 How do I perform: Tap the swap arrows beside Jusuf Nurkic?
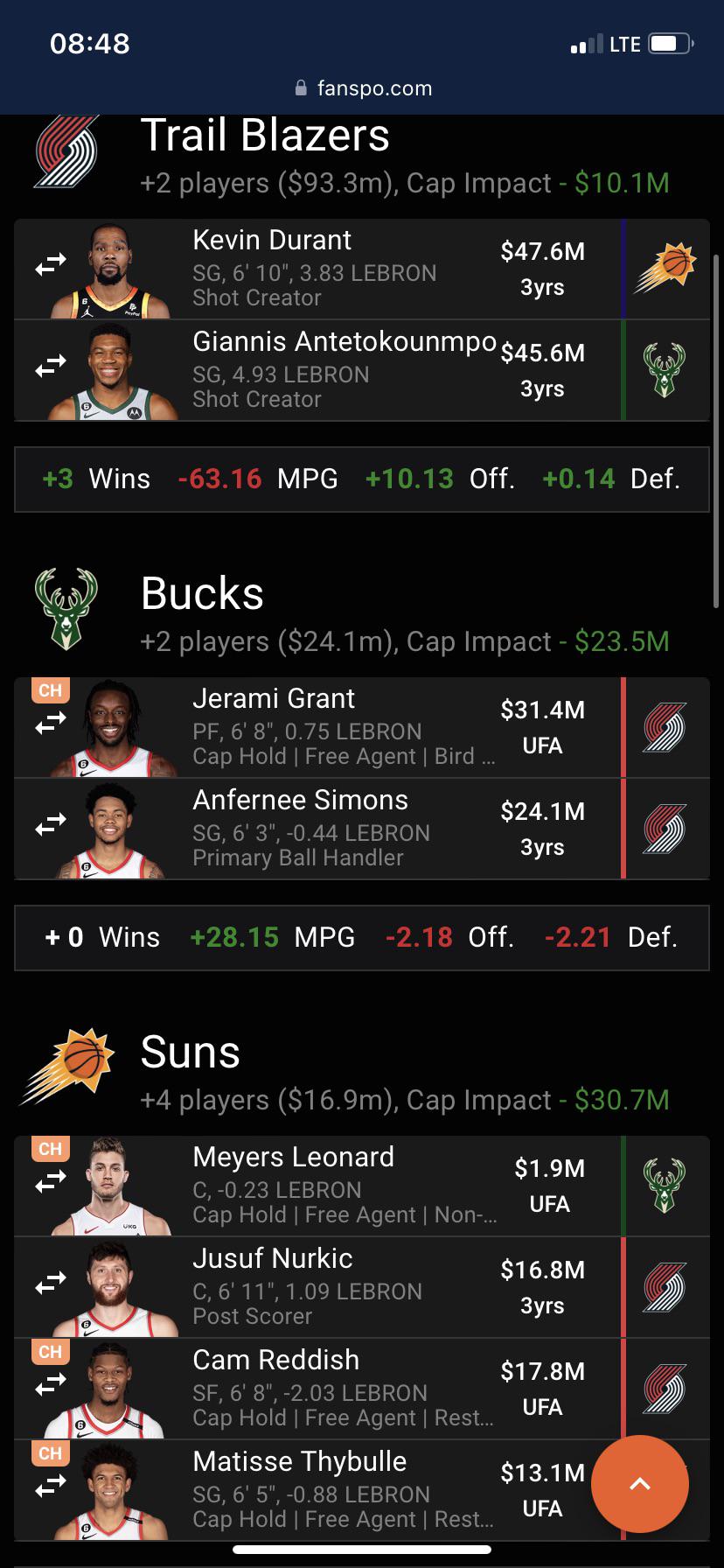coord(51,1282)
